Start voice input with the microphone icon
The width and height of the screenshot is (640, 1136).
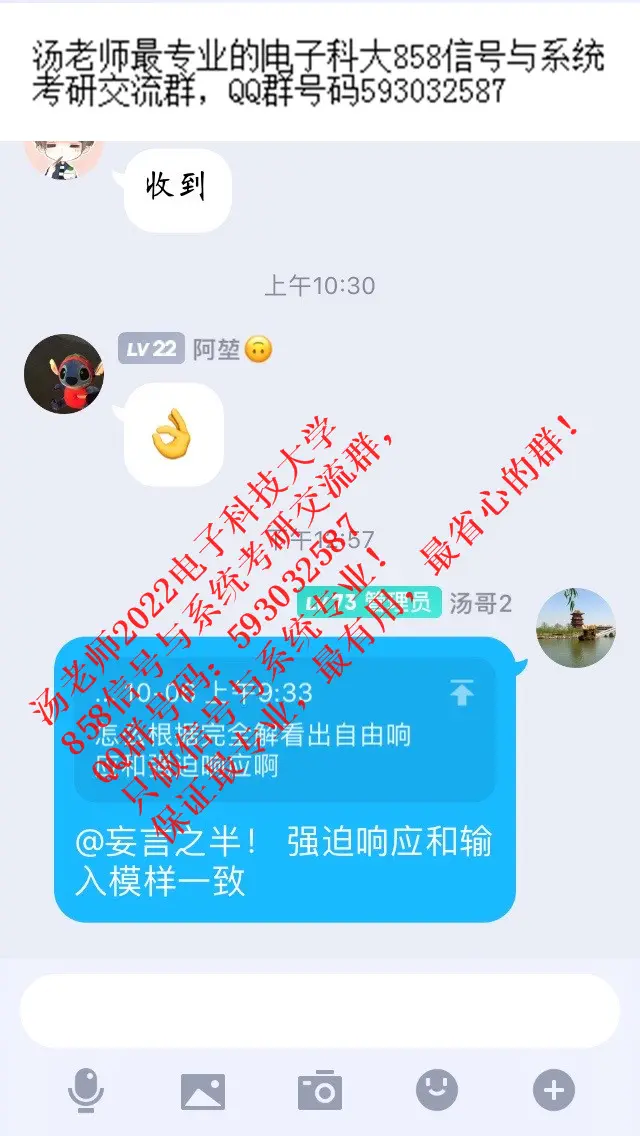click(85, 1089)
